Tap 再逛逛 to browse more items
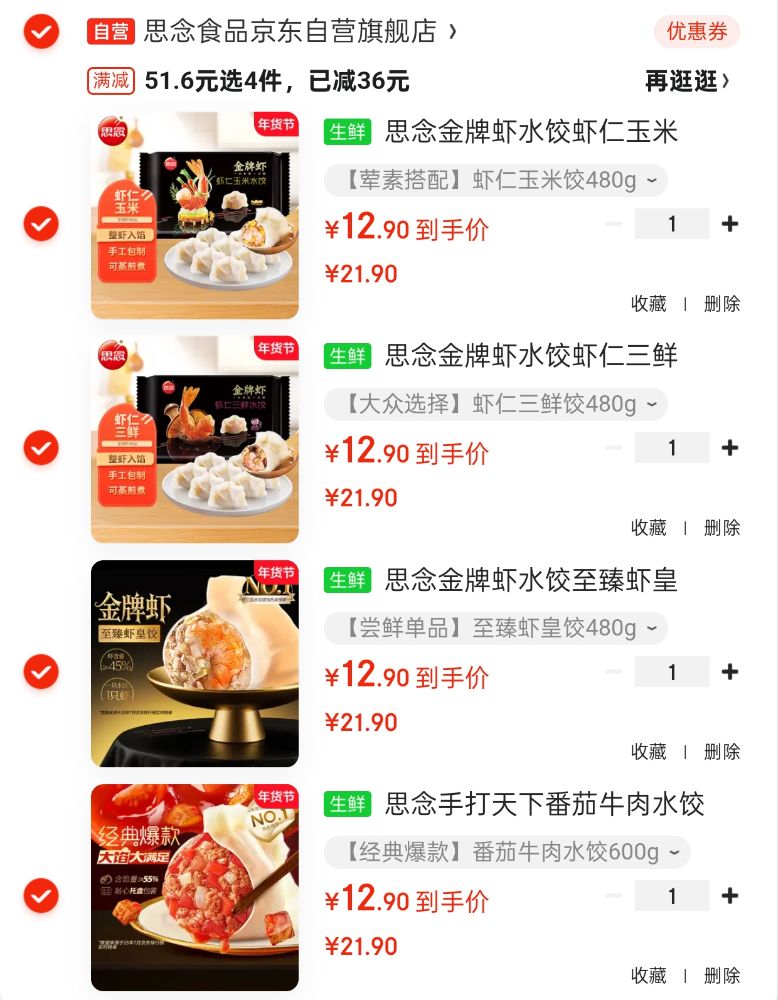The image size is (778, 1000). click(687, 81)
